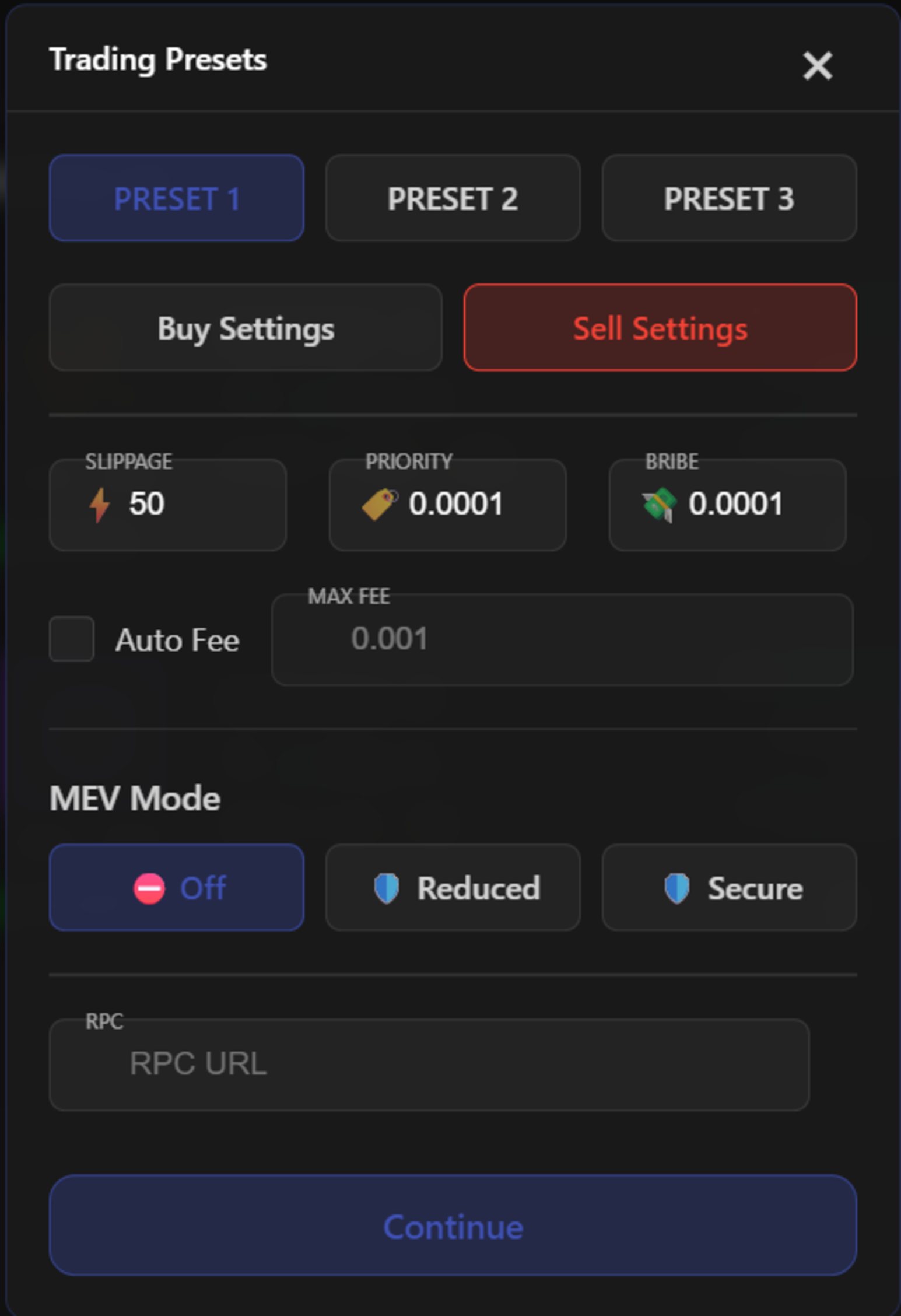Select PRESET 1
This screenshot has width=901, height=1316.
(x=176, y=198)
